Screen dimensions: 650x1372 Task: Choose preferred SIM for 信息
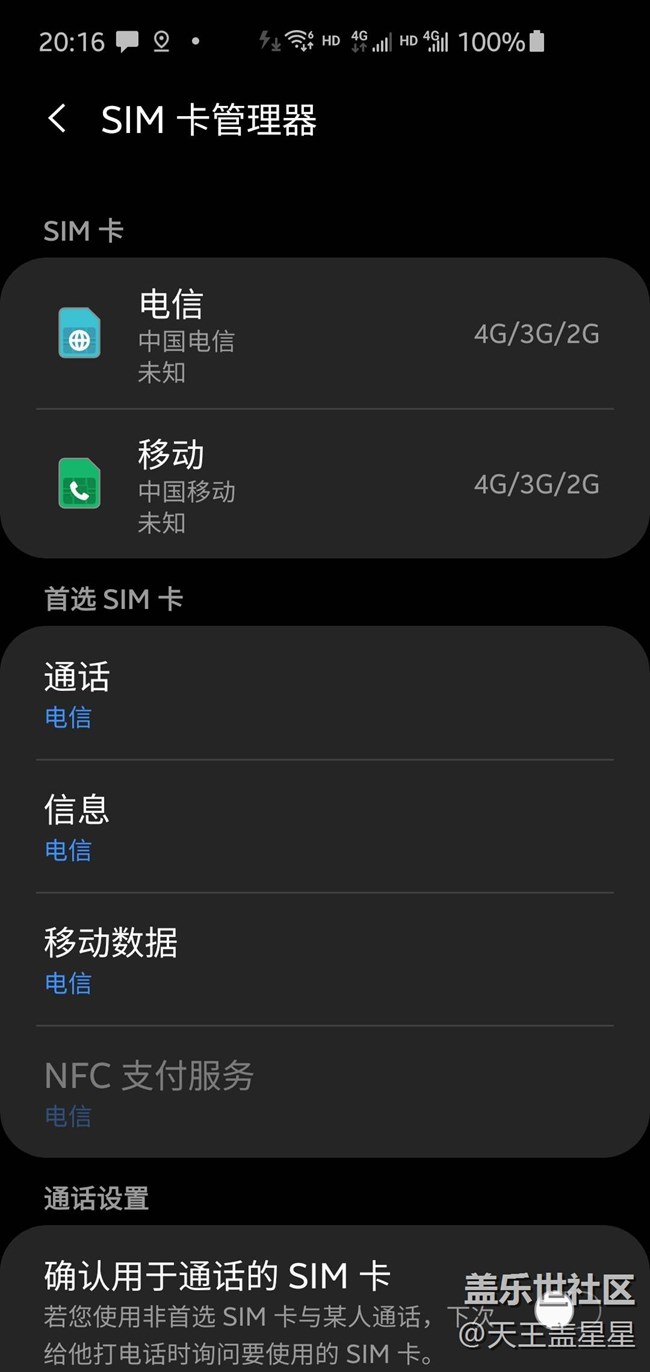(325, 827)
